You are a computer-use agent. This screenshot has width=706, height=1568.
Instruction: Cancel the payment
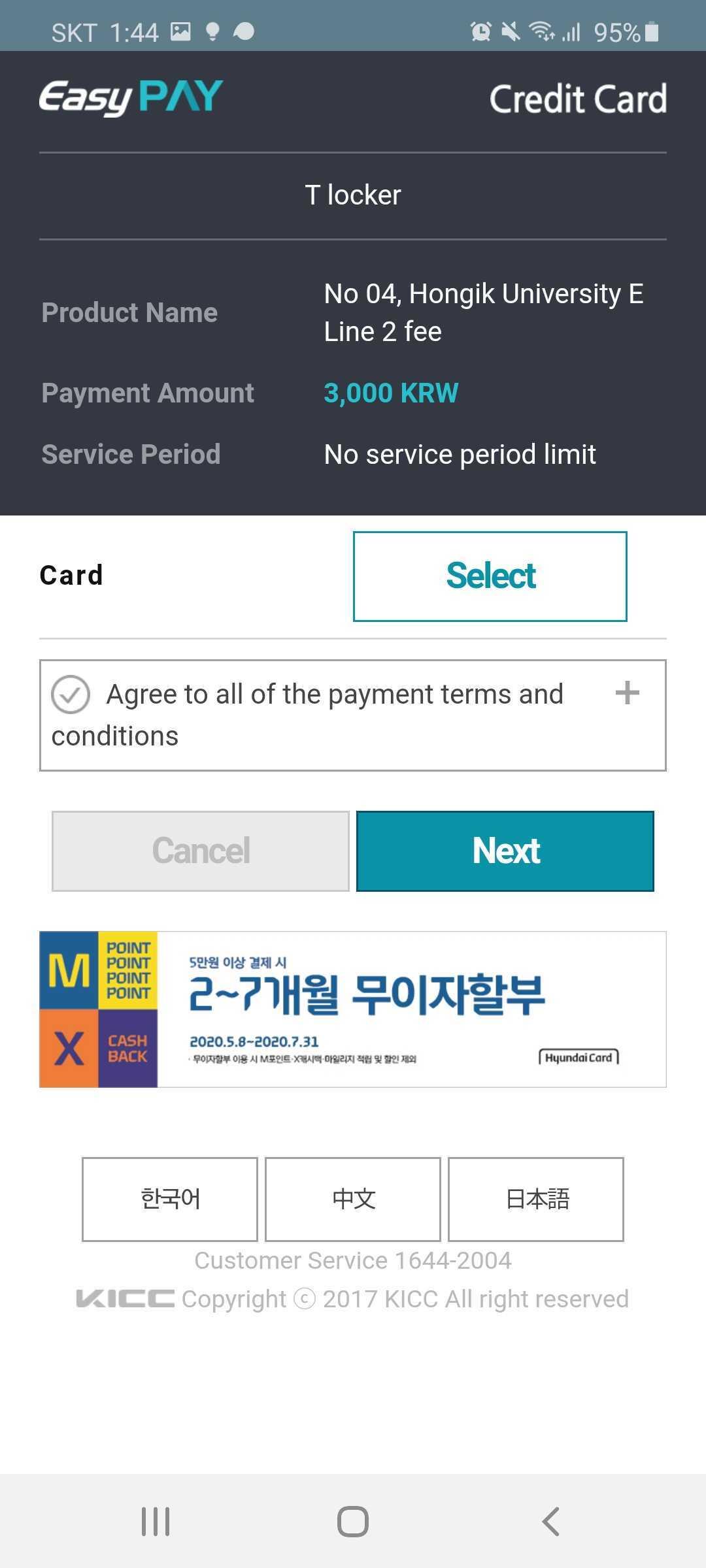pos(201,851)
